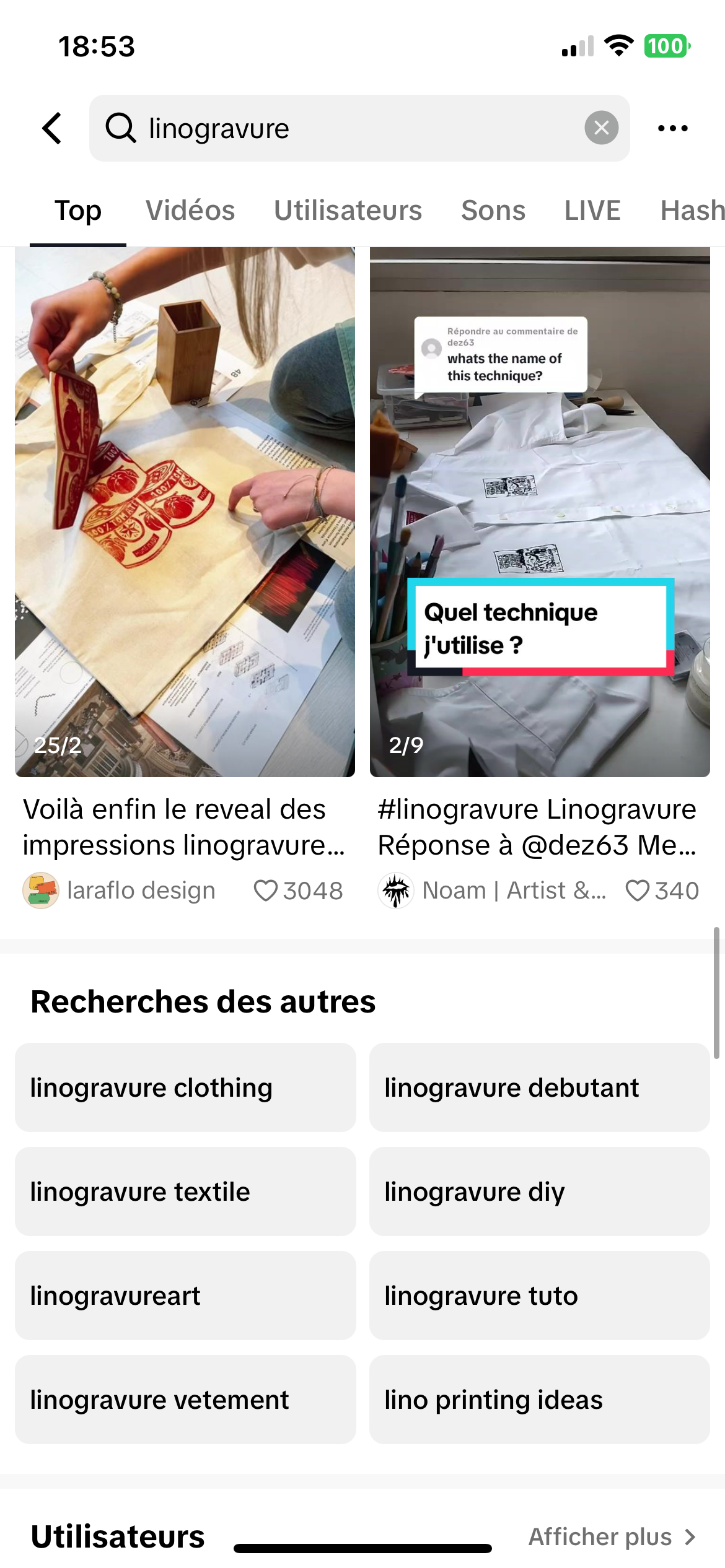The image size is (725, 1568).
Task: Show more users with Afficher plus
Action: pos(611,1536)
